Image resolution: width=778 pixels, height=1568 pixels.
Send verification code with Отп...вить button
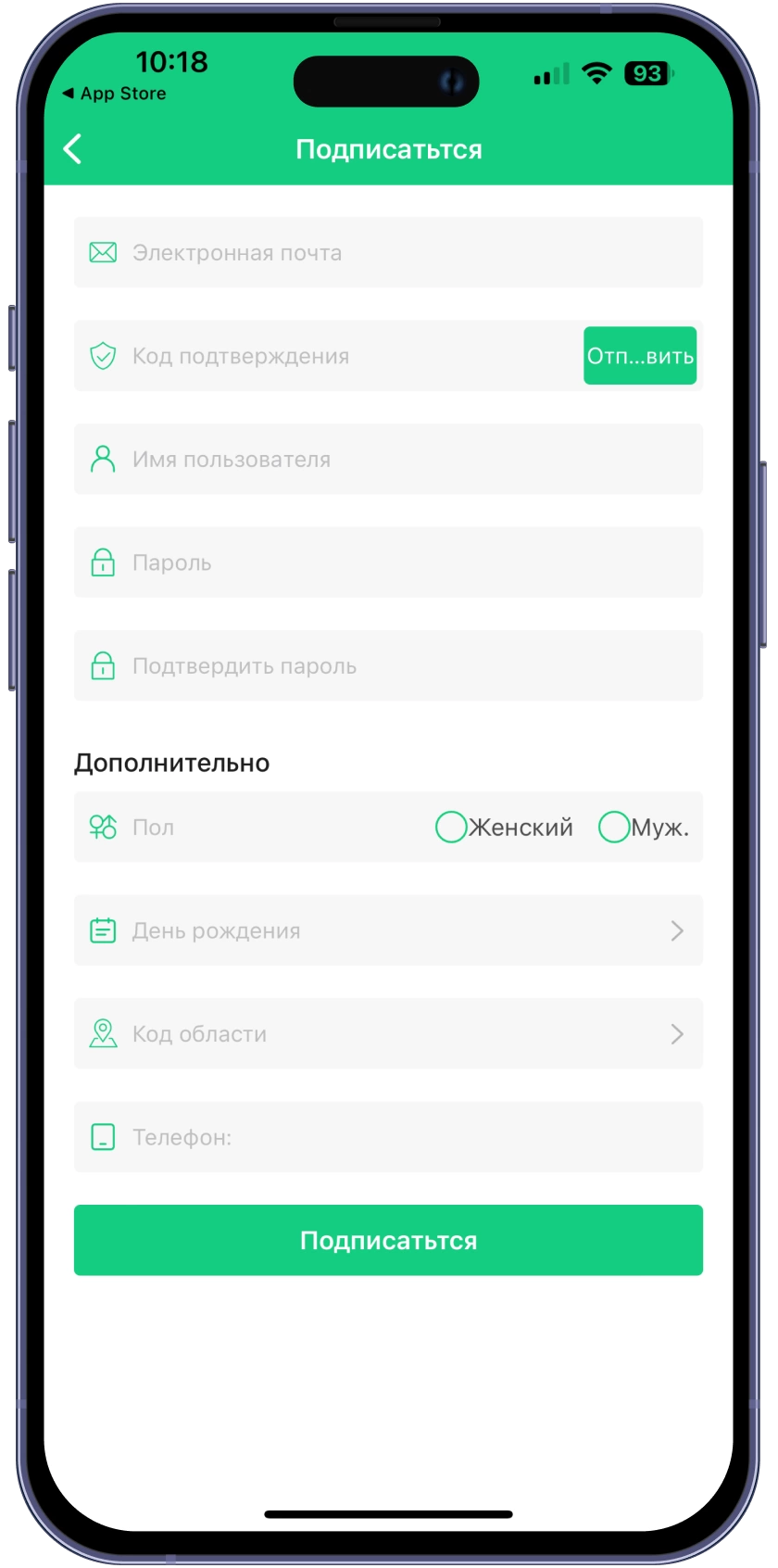click(640, 356)
